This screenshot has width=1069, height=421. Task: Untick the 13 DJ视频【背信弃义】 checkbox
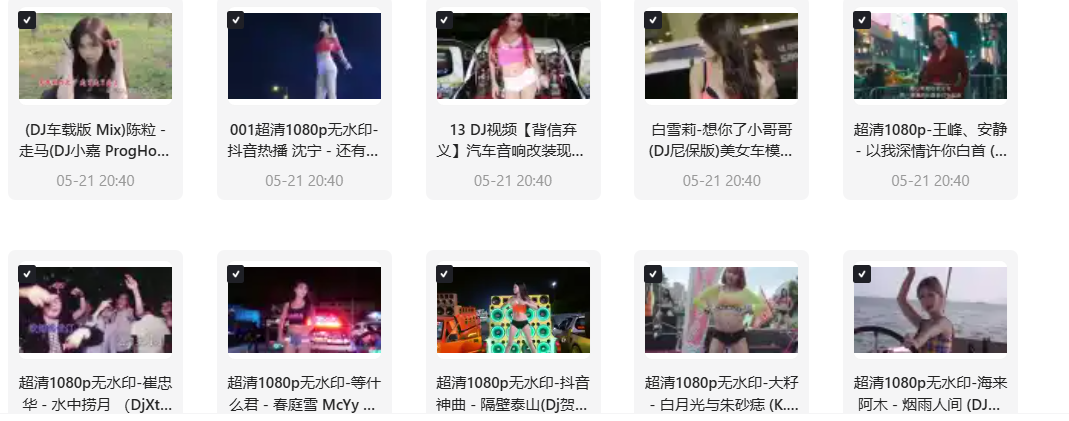[445, 20]
